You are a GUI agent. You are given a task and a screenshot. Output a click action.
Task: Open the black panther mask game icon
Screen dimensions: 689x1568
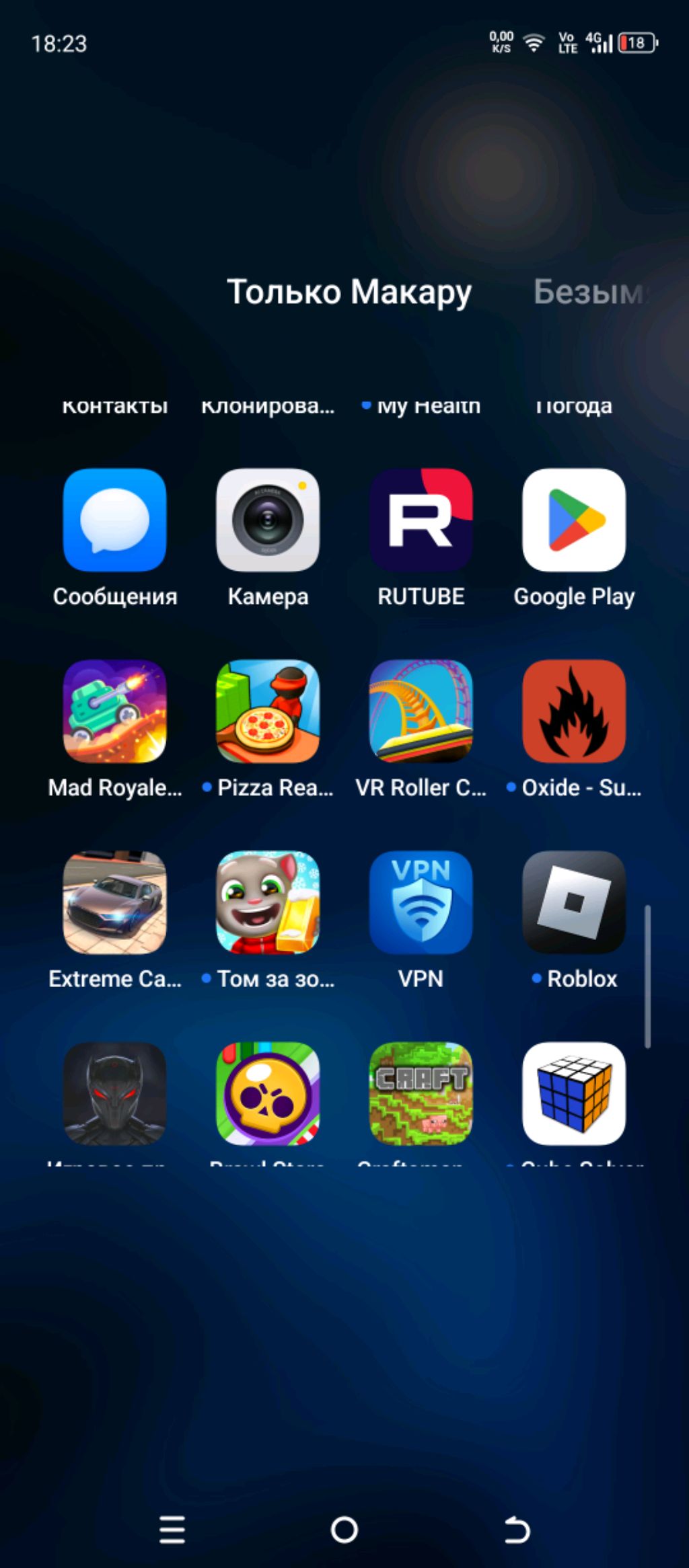tap(114, 1093)
